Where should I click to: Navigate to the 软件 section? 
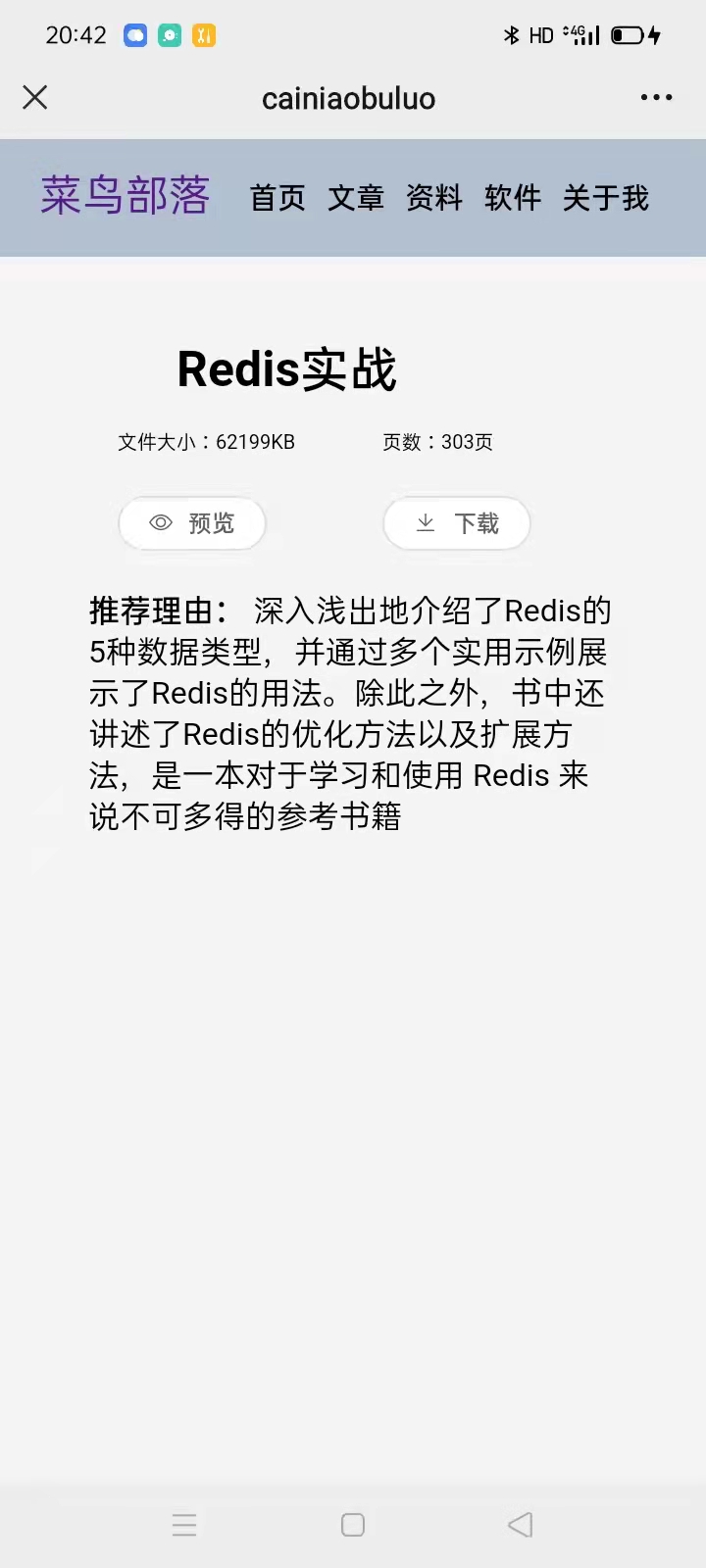513,198
